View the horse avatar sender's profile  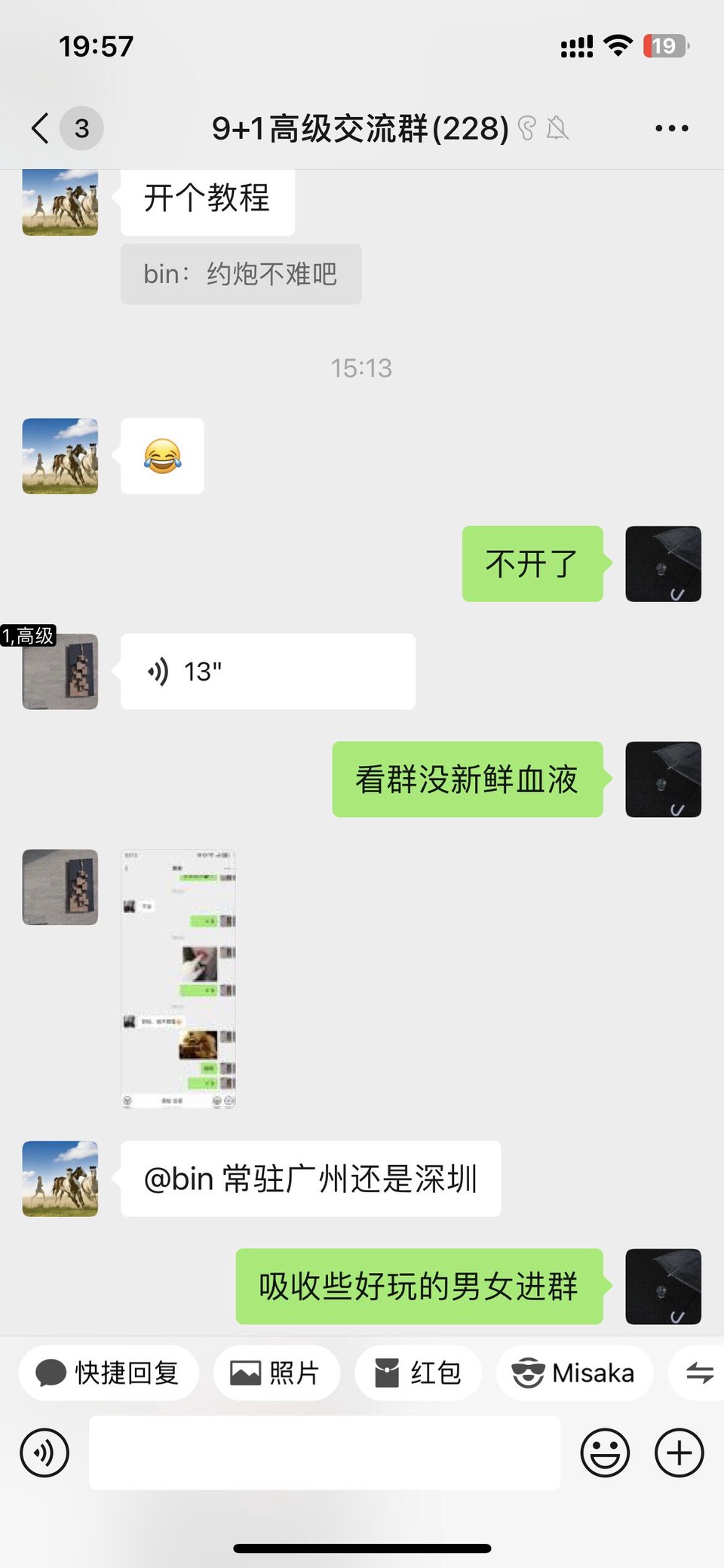(x=60, y=456)
